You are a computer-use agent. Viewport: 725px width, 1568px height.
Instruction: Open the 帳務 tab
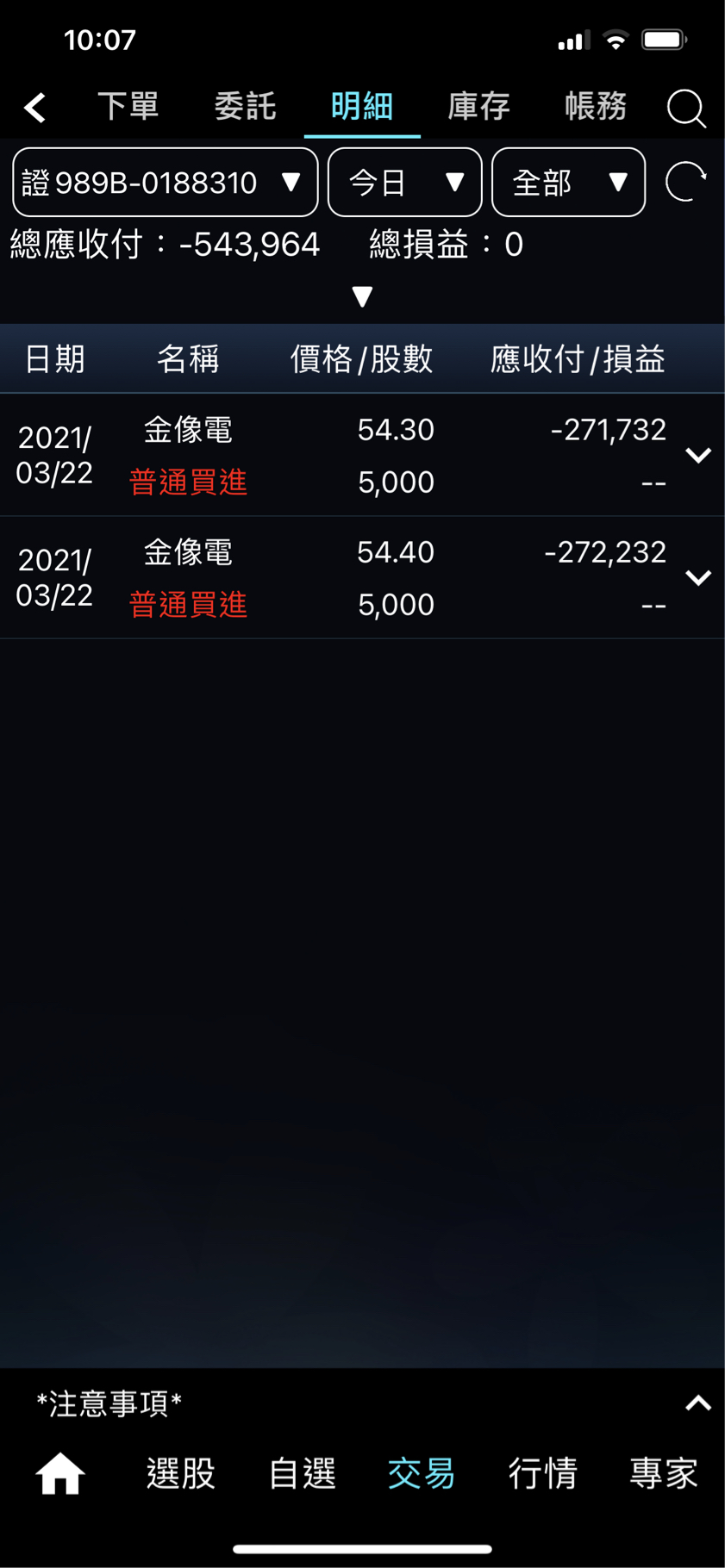pyautogui.click(x=596, y=107)
